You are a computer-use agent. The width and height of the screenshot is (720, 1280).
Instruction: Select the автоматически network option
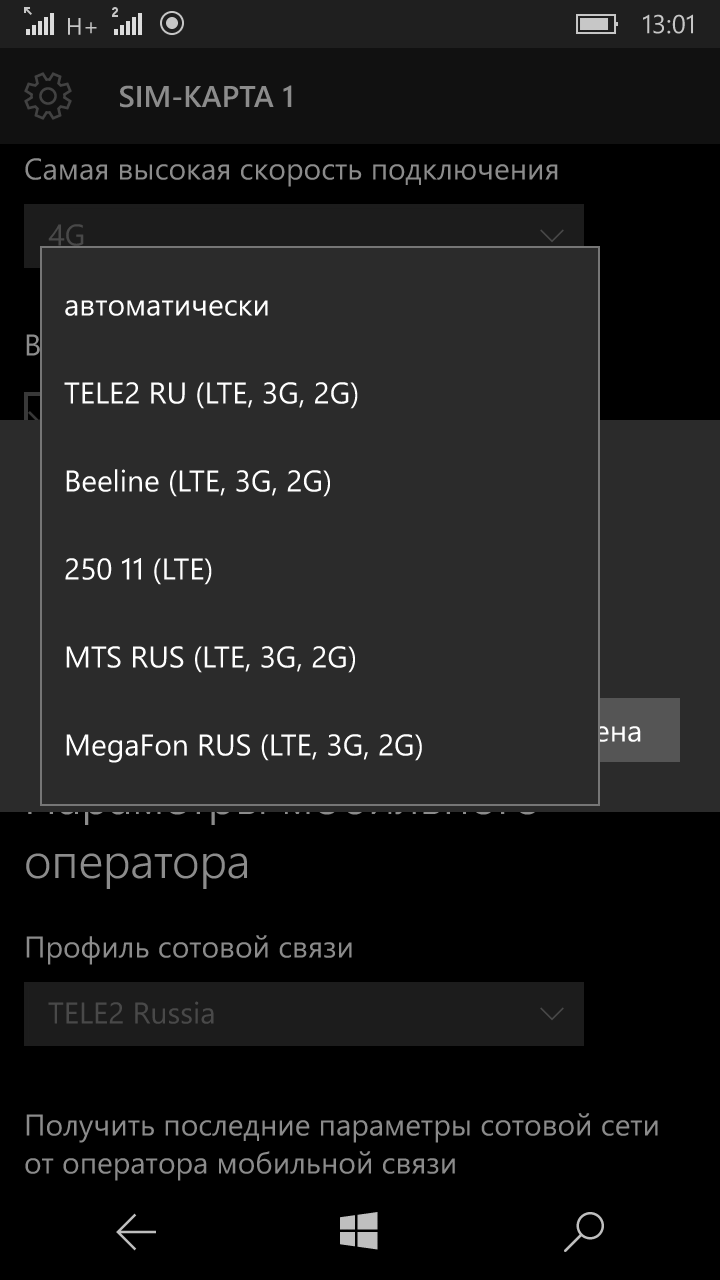[x=320, y=306]
